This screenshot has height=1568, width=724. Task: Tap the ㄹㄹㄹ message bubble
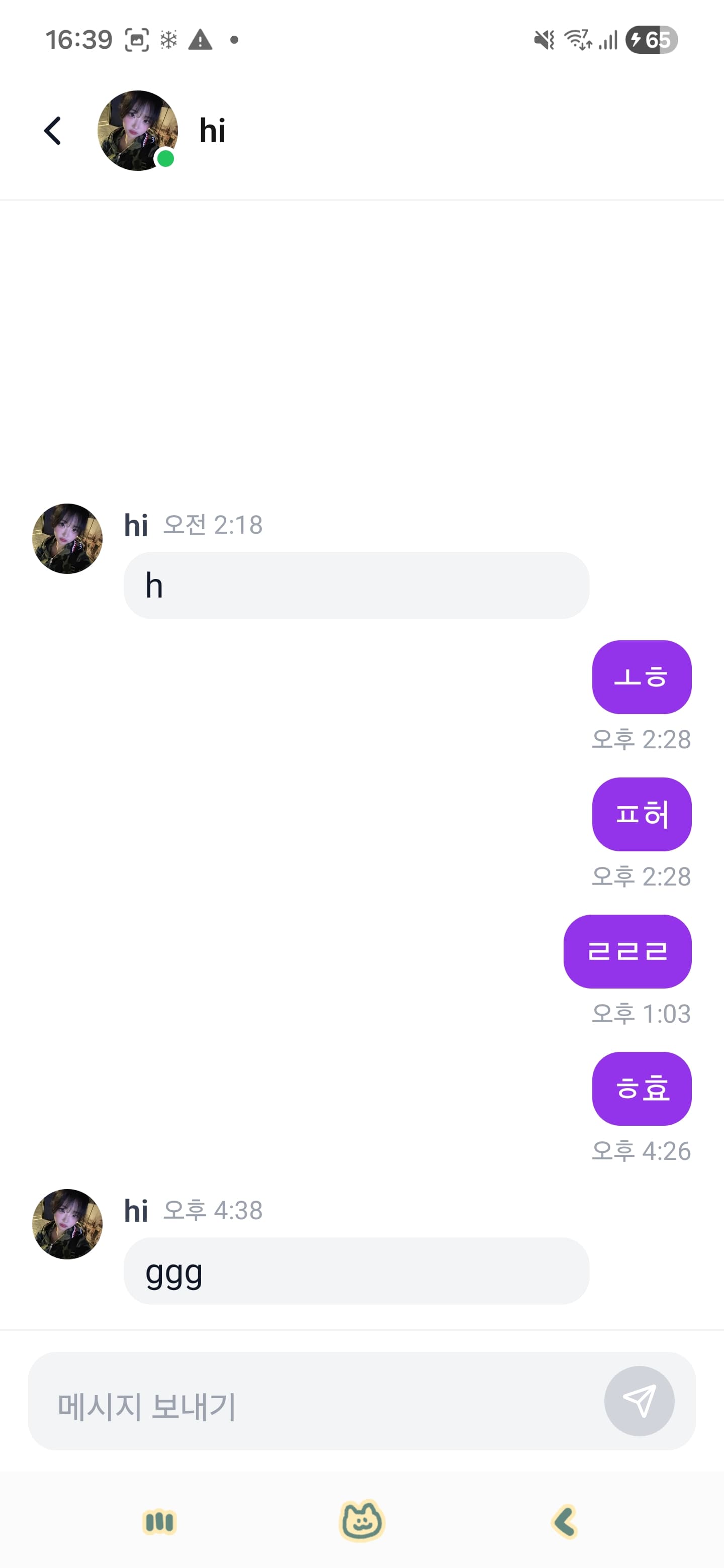(x=628, y=951)
